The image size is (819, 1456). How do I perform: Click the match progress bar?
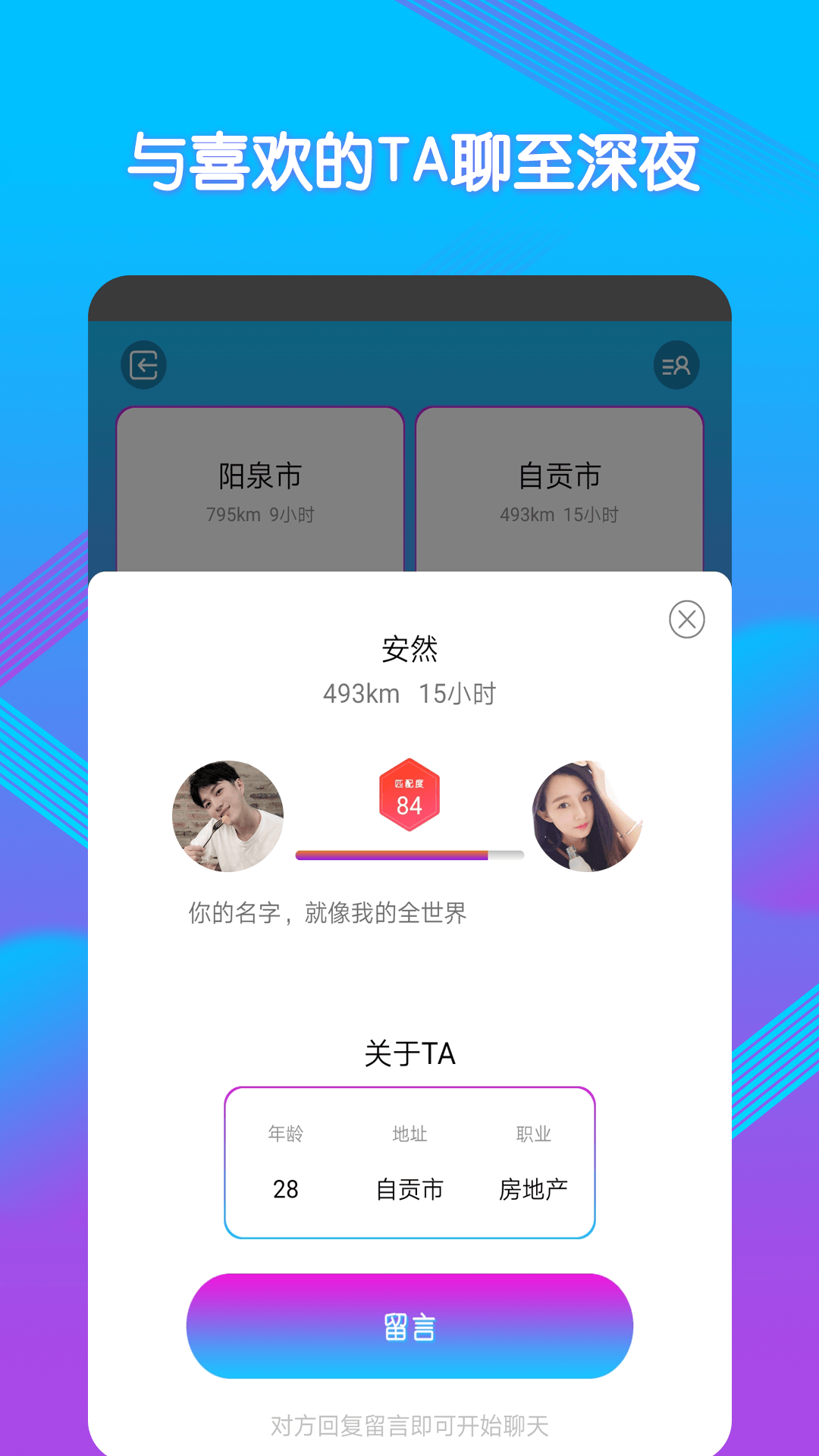pyautogui.click(x=409, y=855)
